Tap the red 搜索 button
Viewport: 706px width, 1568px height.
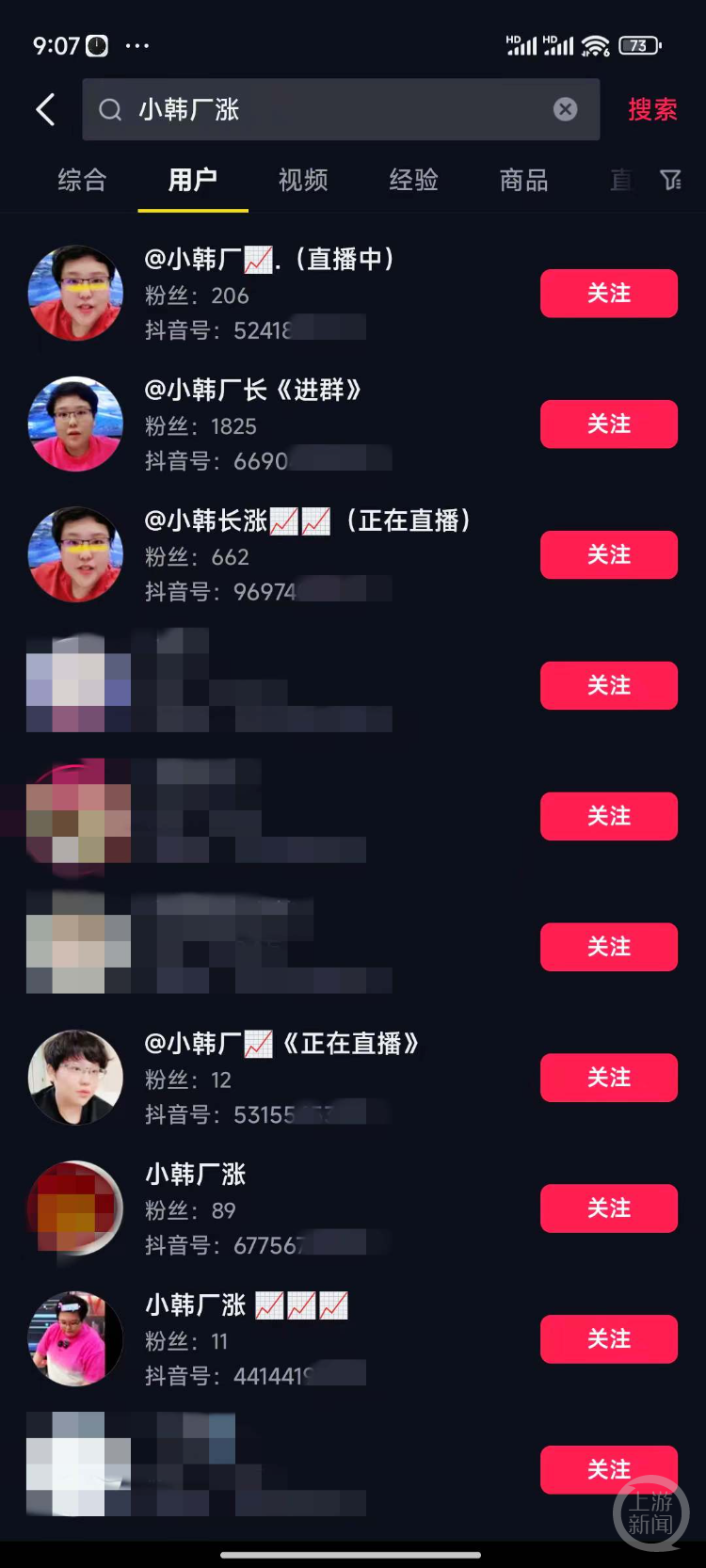click(x=652, y=109)
